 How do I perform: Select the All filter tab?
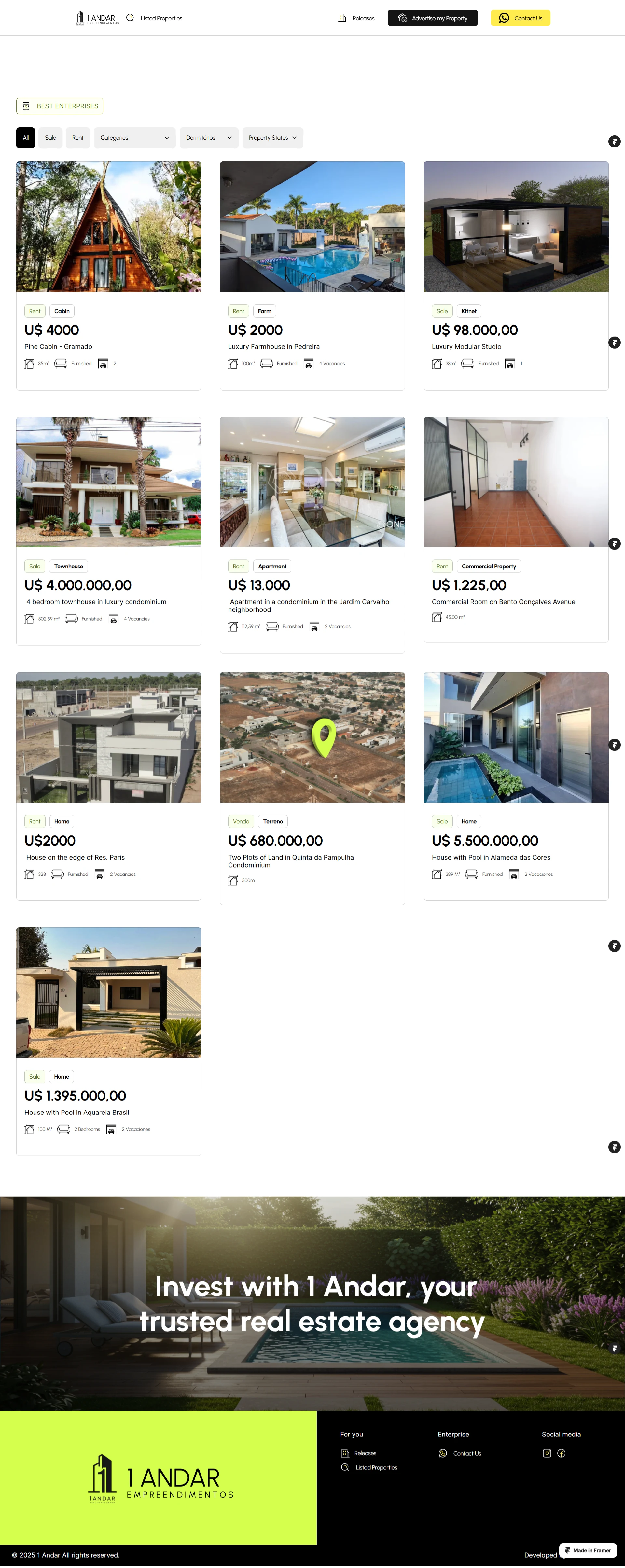tap(26, 138)
